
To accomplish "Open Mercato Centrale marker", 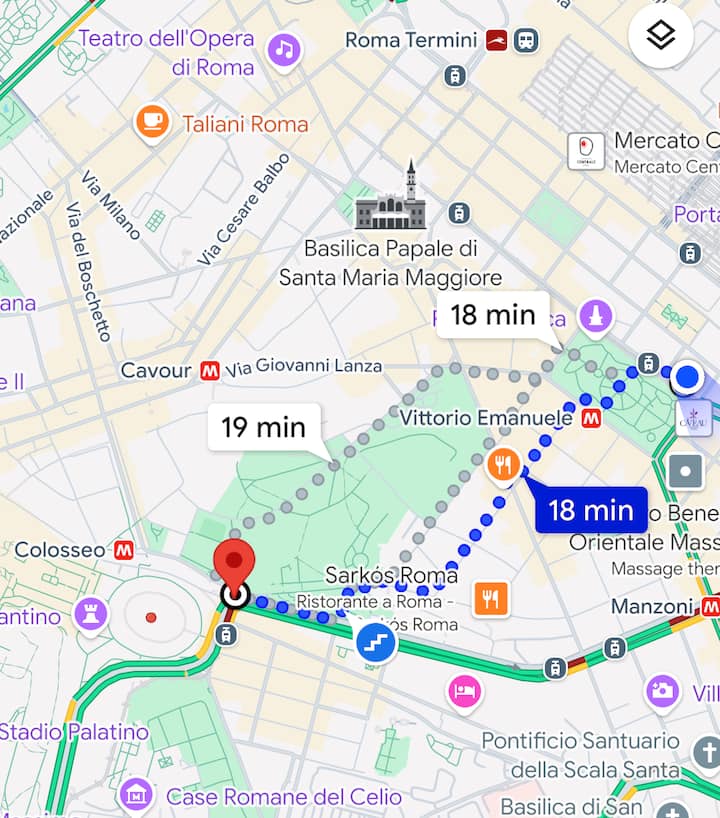I will click(x=586, y=150).
